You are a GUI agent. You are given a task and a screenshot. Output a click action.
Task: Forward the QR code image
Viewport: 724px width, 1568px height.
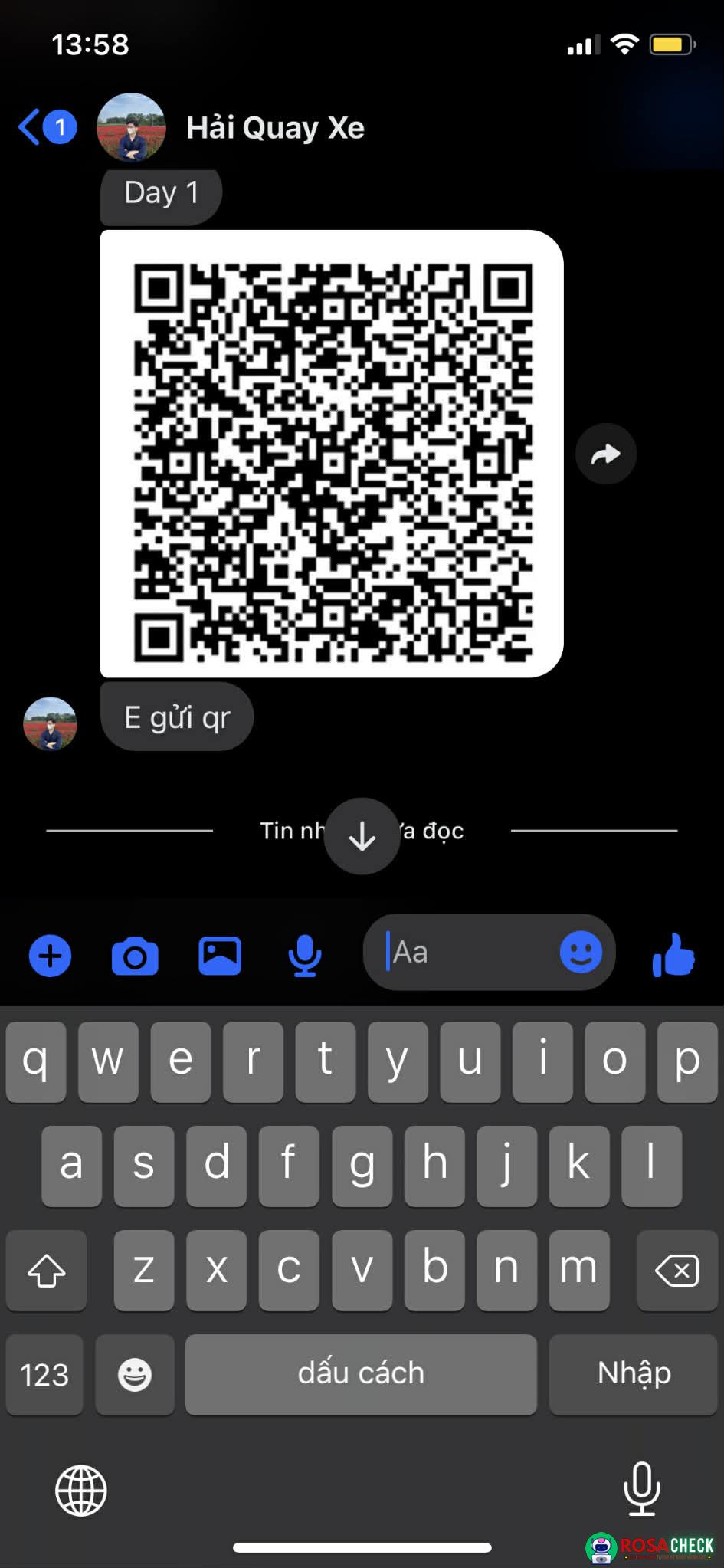[605, 454]
